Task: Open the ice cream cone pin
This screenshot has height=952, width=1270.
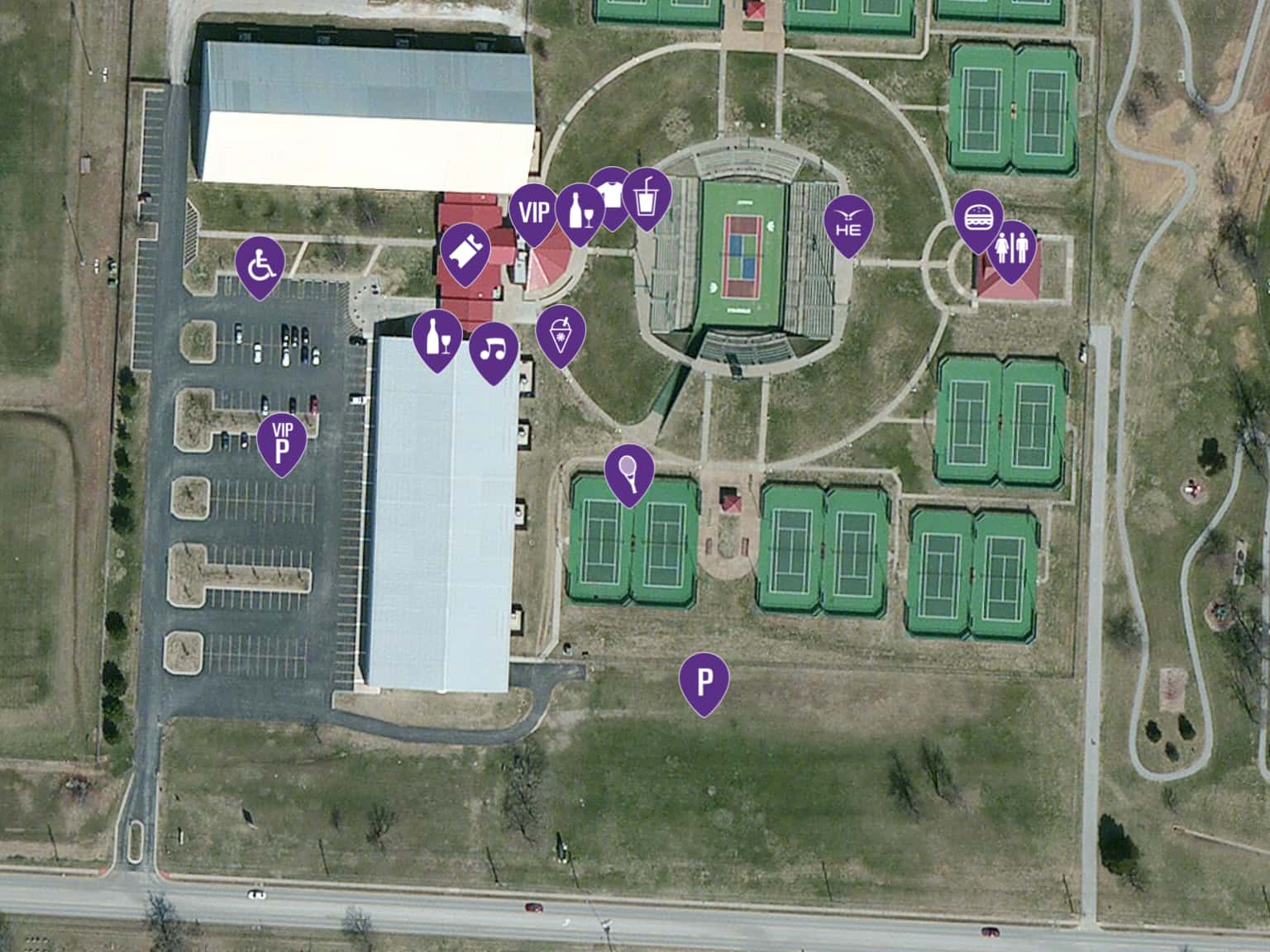Action: (x=561, y=332)
